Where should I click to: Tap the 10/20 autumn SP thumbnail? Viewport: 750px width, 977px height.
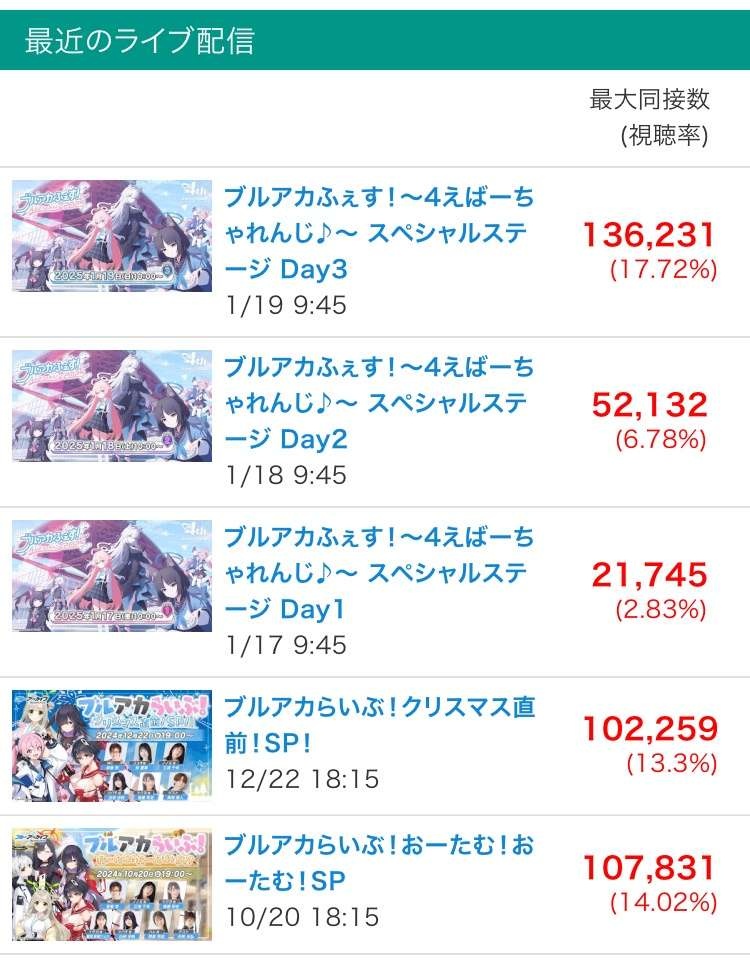(x=112, y=884)
